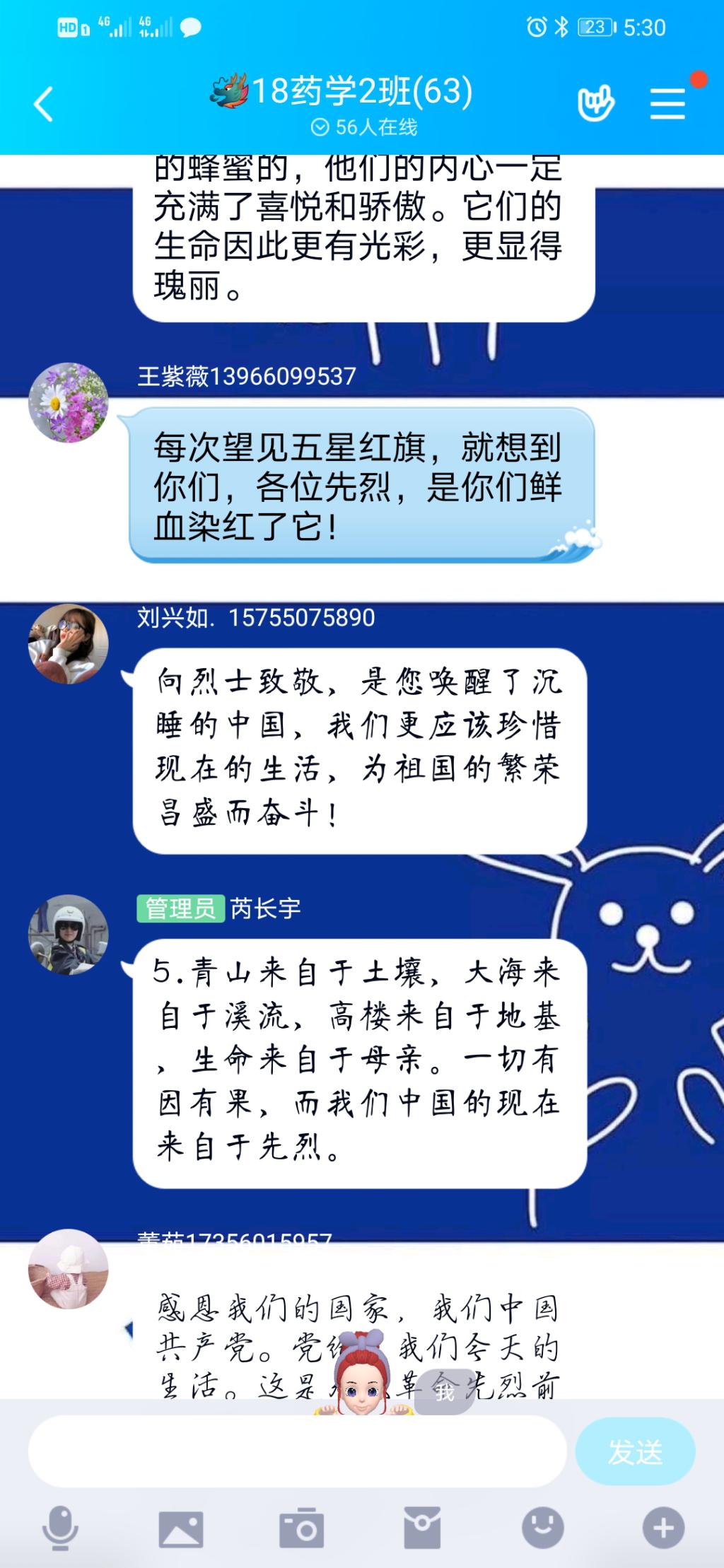View 刘兴如's profile avatar
Screen dimensions: 724x1568
click(x=69, y=644)
